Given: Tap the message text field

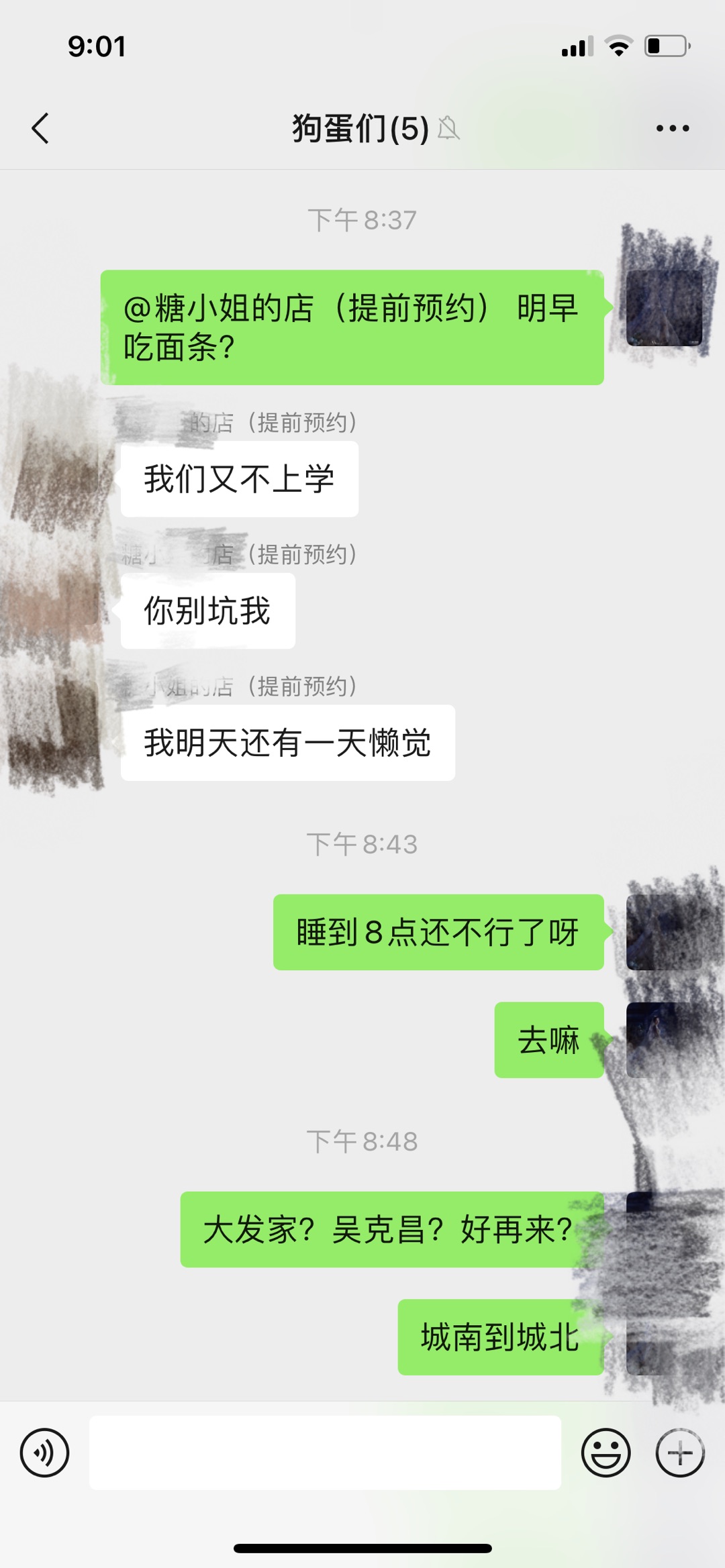Looking at the screenshot, I should pos(325,1453).
